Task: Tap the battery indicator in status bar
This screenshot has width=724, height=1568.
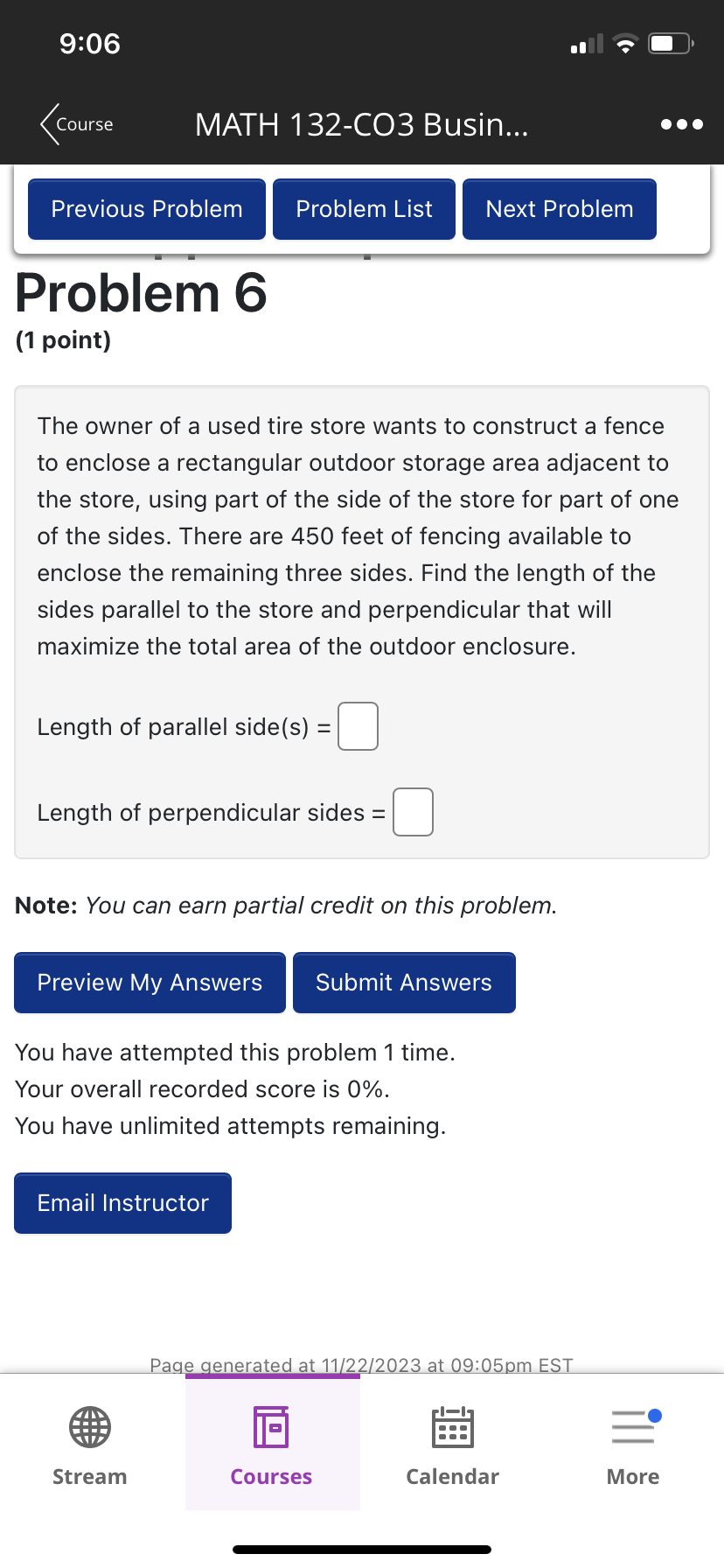Action: [669, 42]
